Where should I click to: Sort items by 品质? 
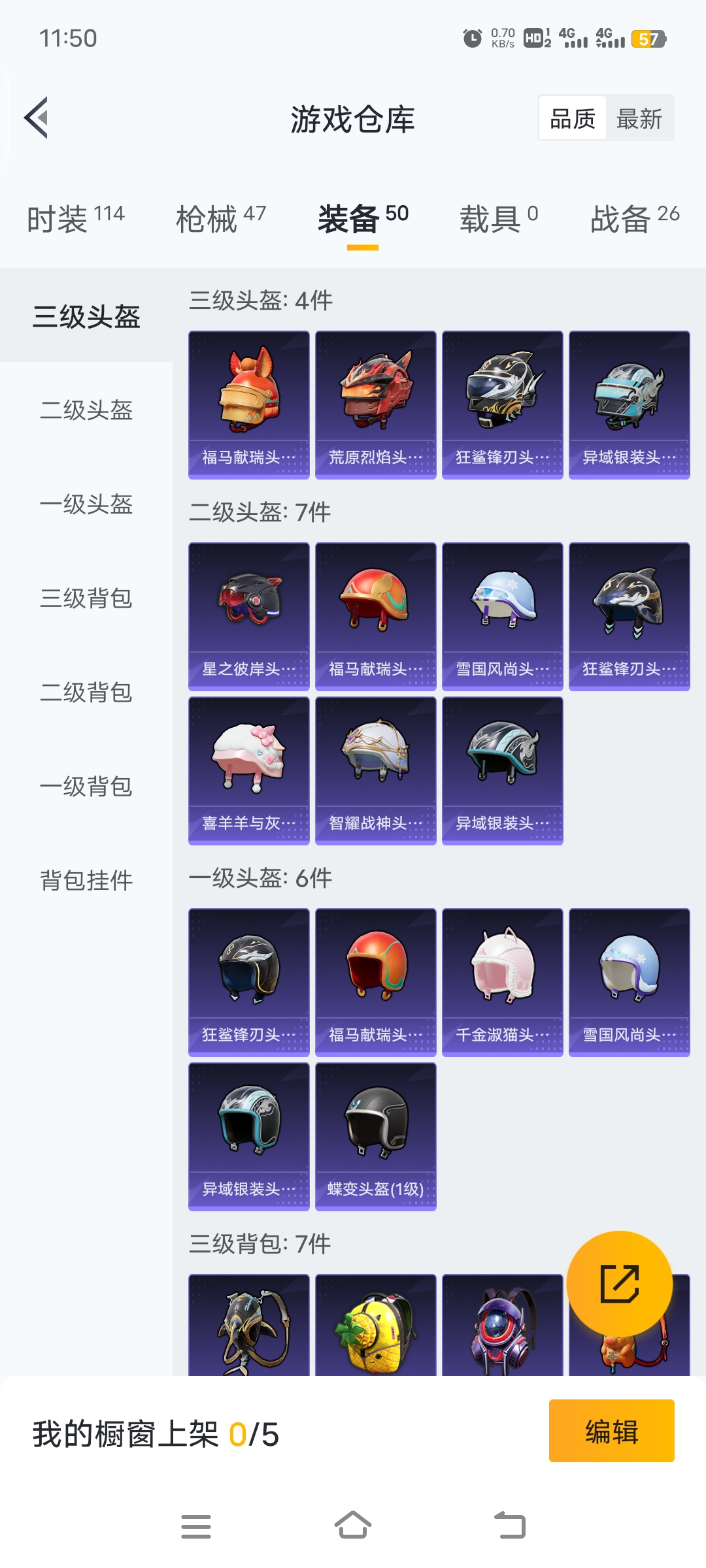(x=573, y=119)
